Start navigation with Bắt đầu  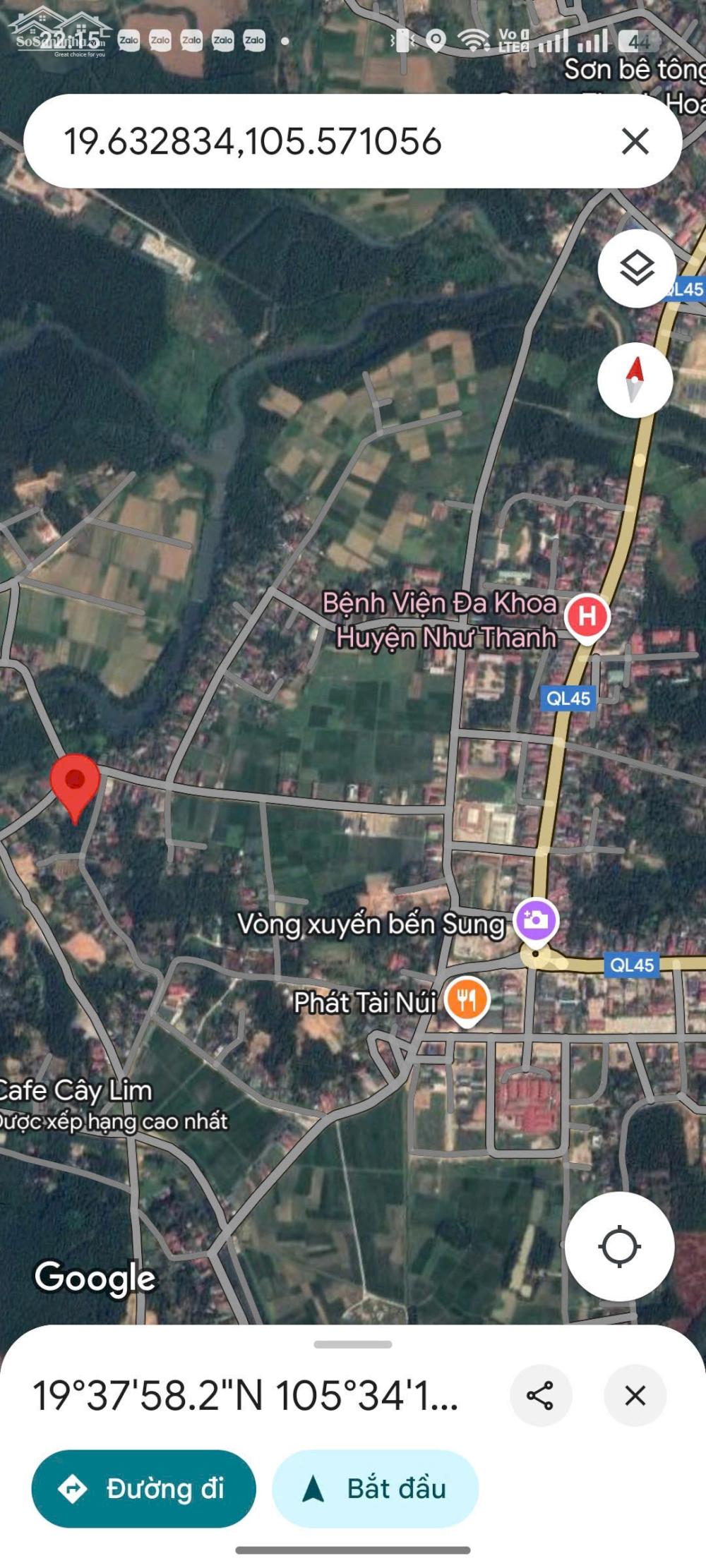point(375,1489)
